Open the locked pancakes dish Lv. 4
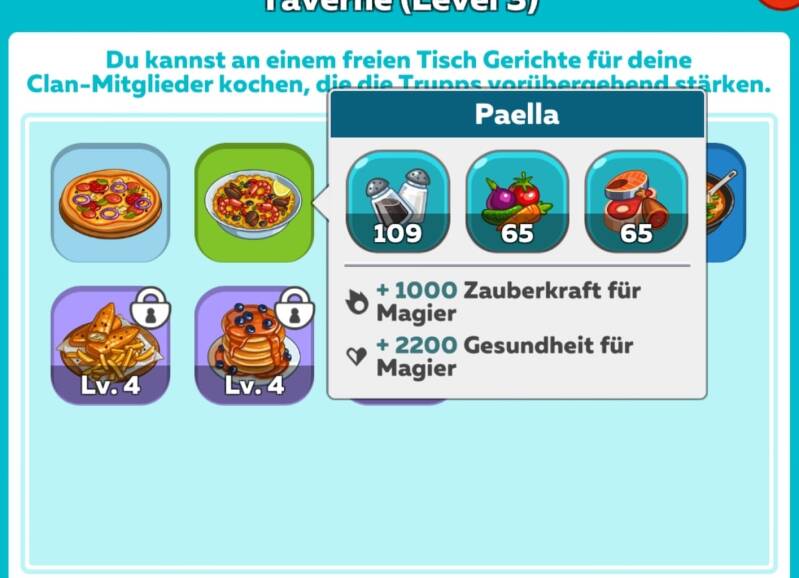The width and height of the screenshot is (799, 578). [254, 346]
